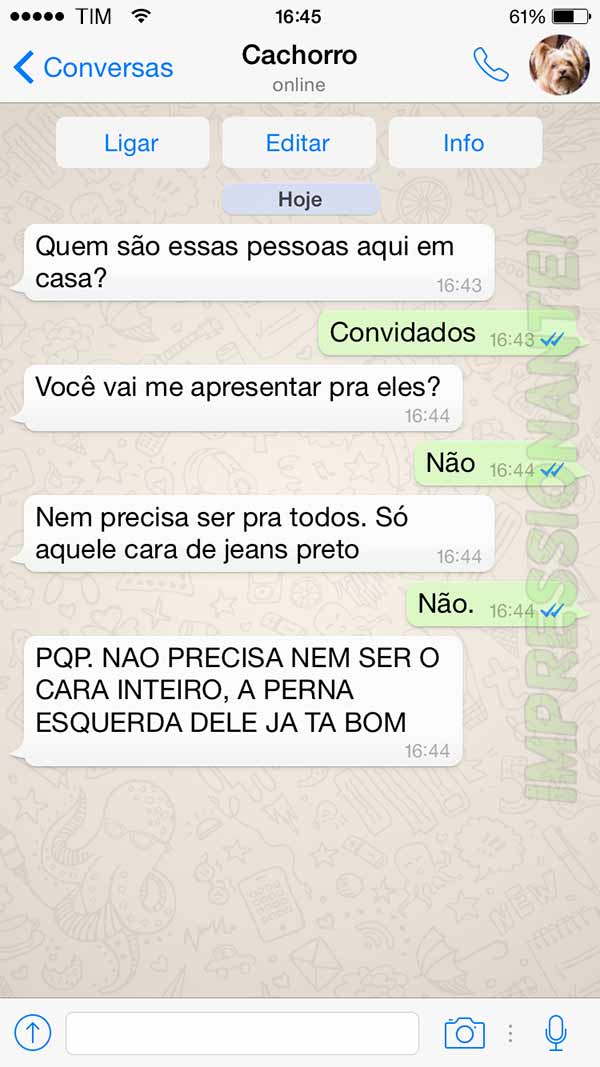Tap the microphone to record audio

pyautogui.click(x=556, y=1033)
